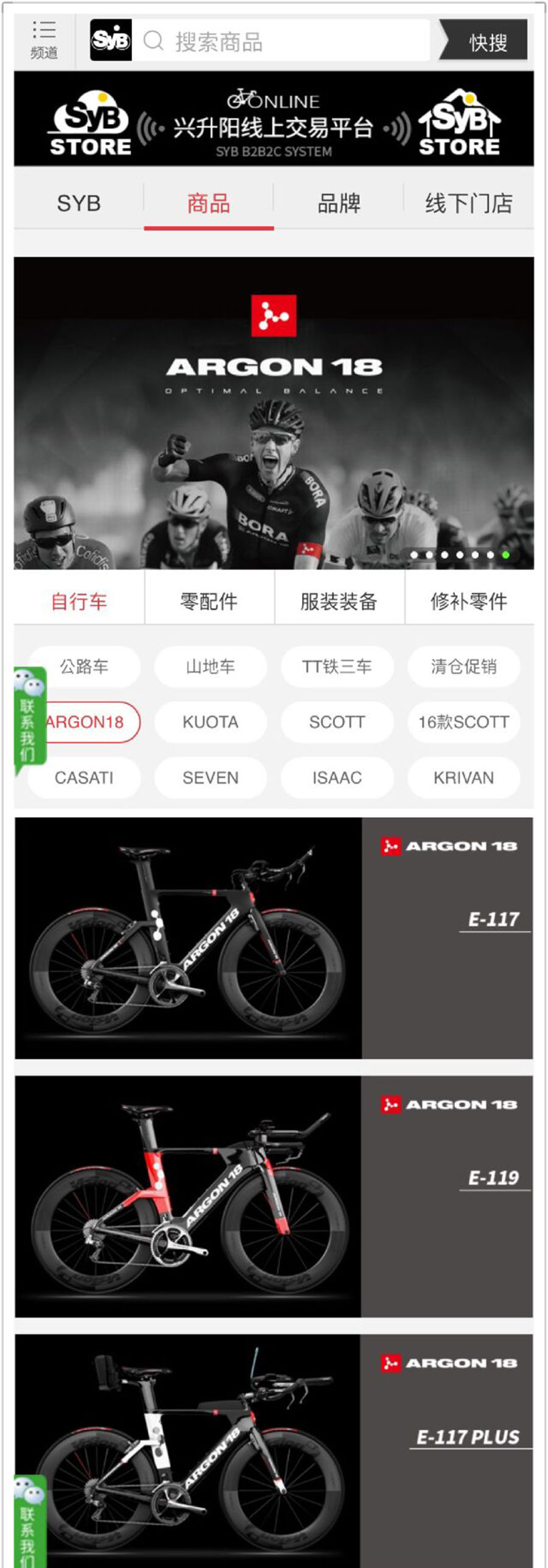This screenshot has width=548, height=1568.
Task: Tap the 搜索商品 search field
Action: tap(280, 41)
